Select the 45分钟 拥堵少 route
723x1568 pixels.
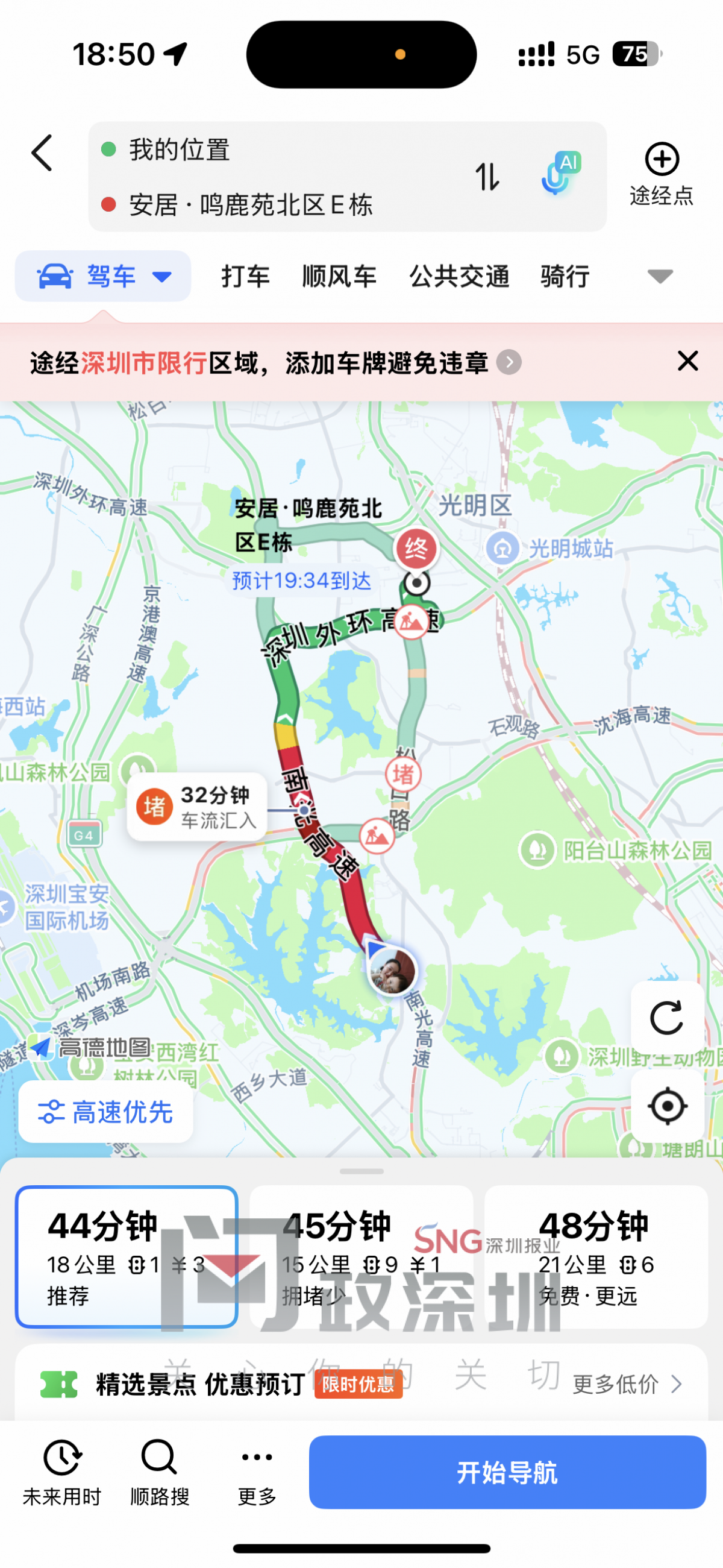[x=361, y=1256]
